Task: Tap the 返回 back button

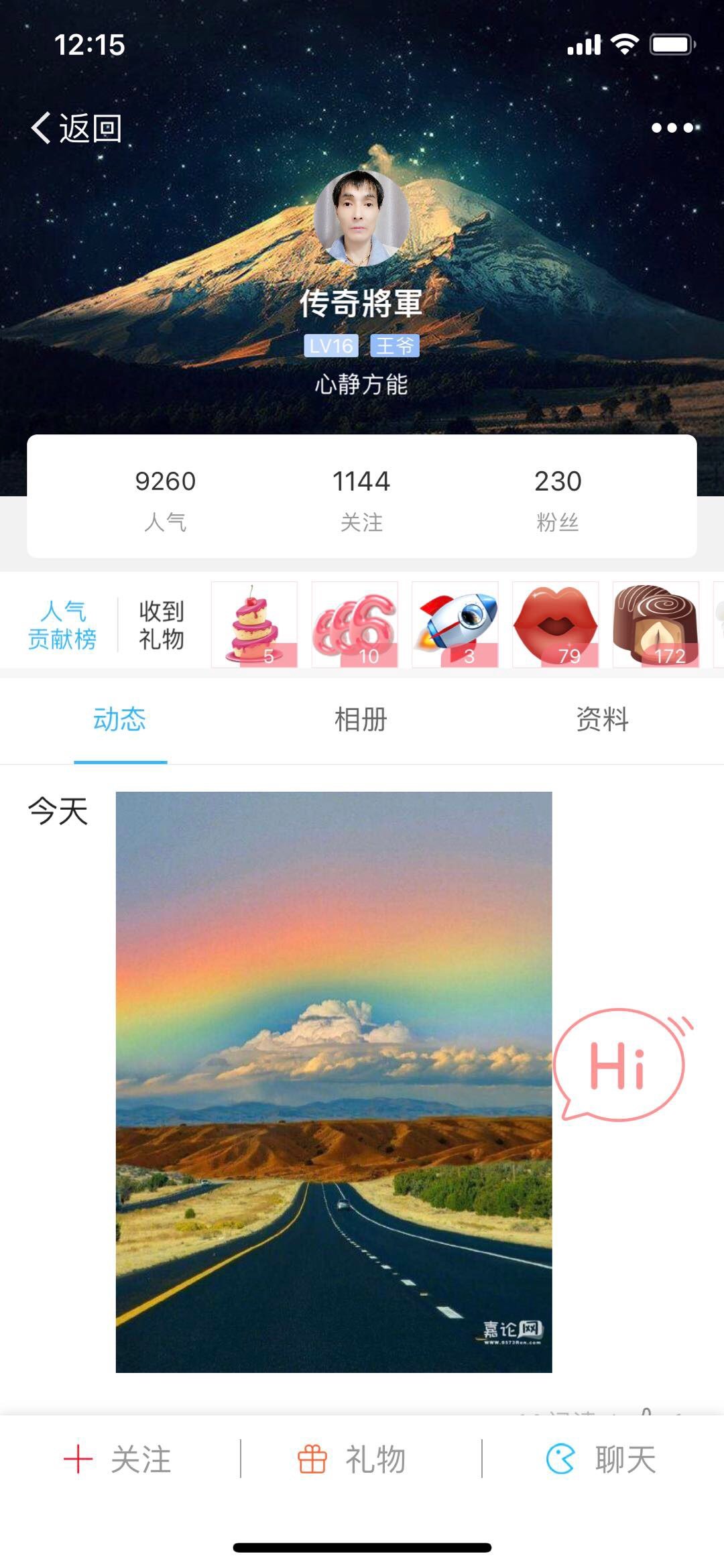Action: 76,127
